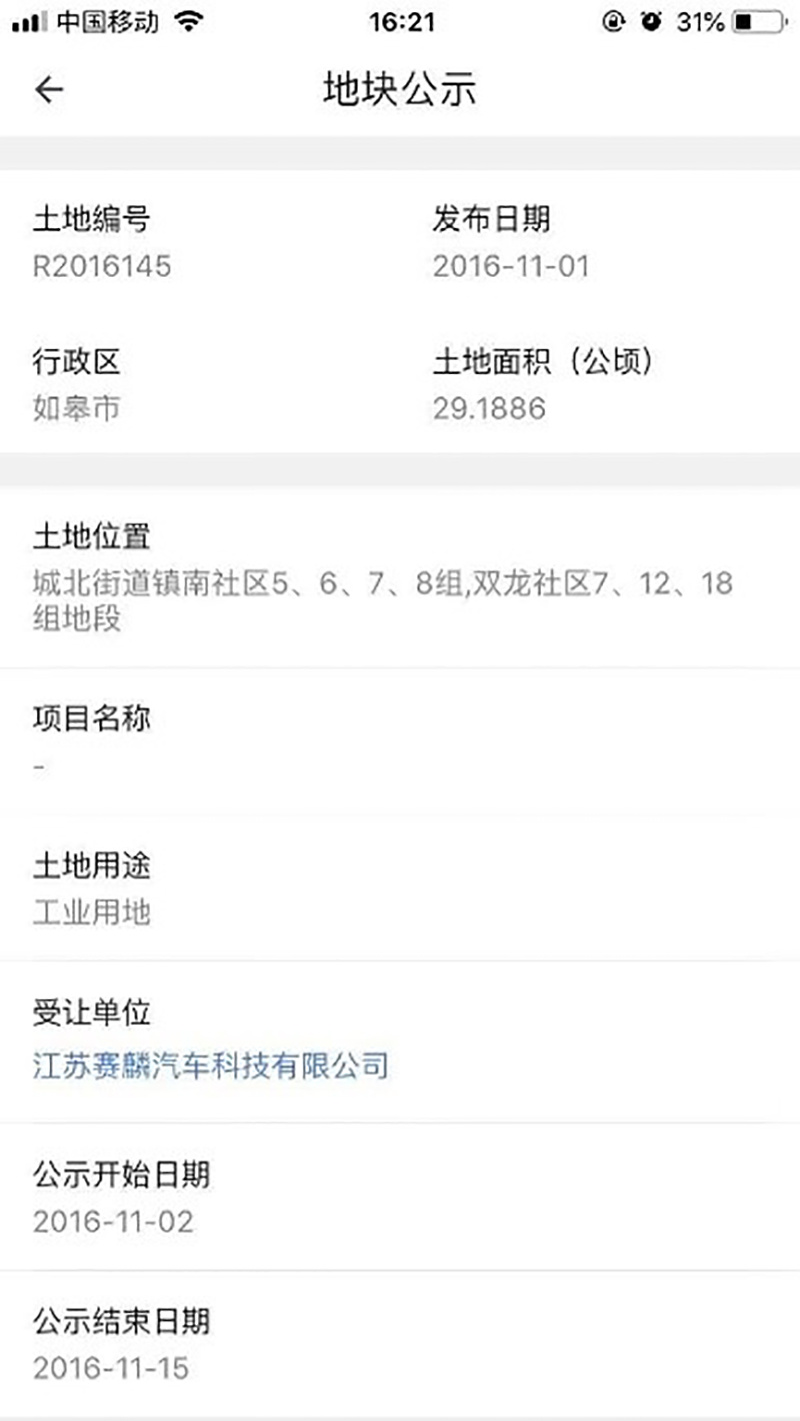This screenshot has width=800, height=1421.
Task: Open the 江苏赛麟汽车科技有限公司 company link
Action: (210, 1065)
